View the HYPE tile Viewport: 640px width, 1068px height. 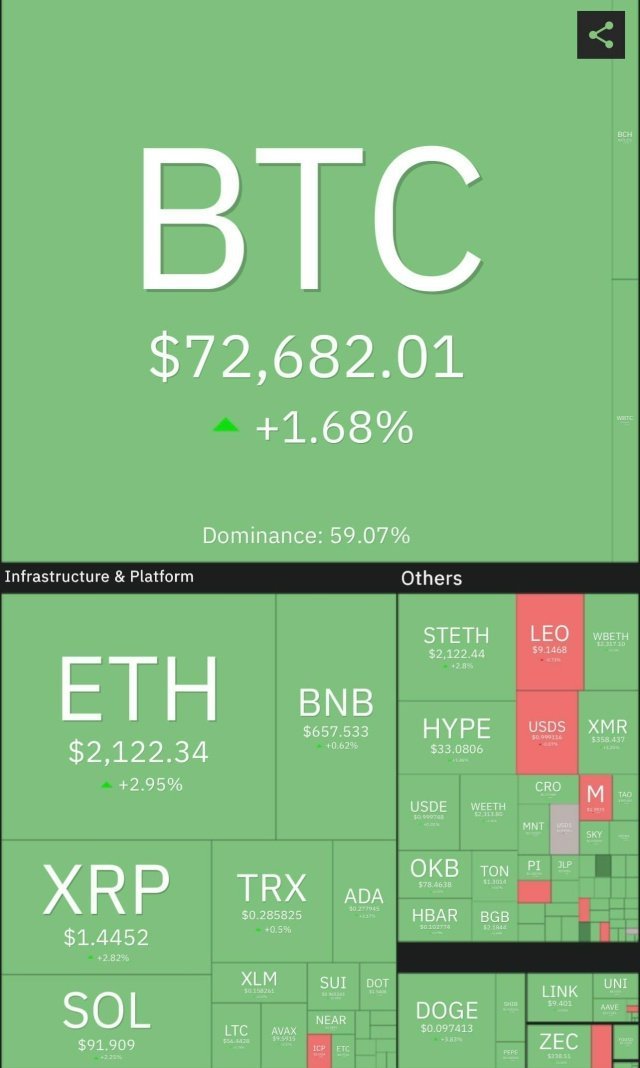pos(456,737)
